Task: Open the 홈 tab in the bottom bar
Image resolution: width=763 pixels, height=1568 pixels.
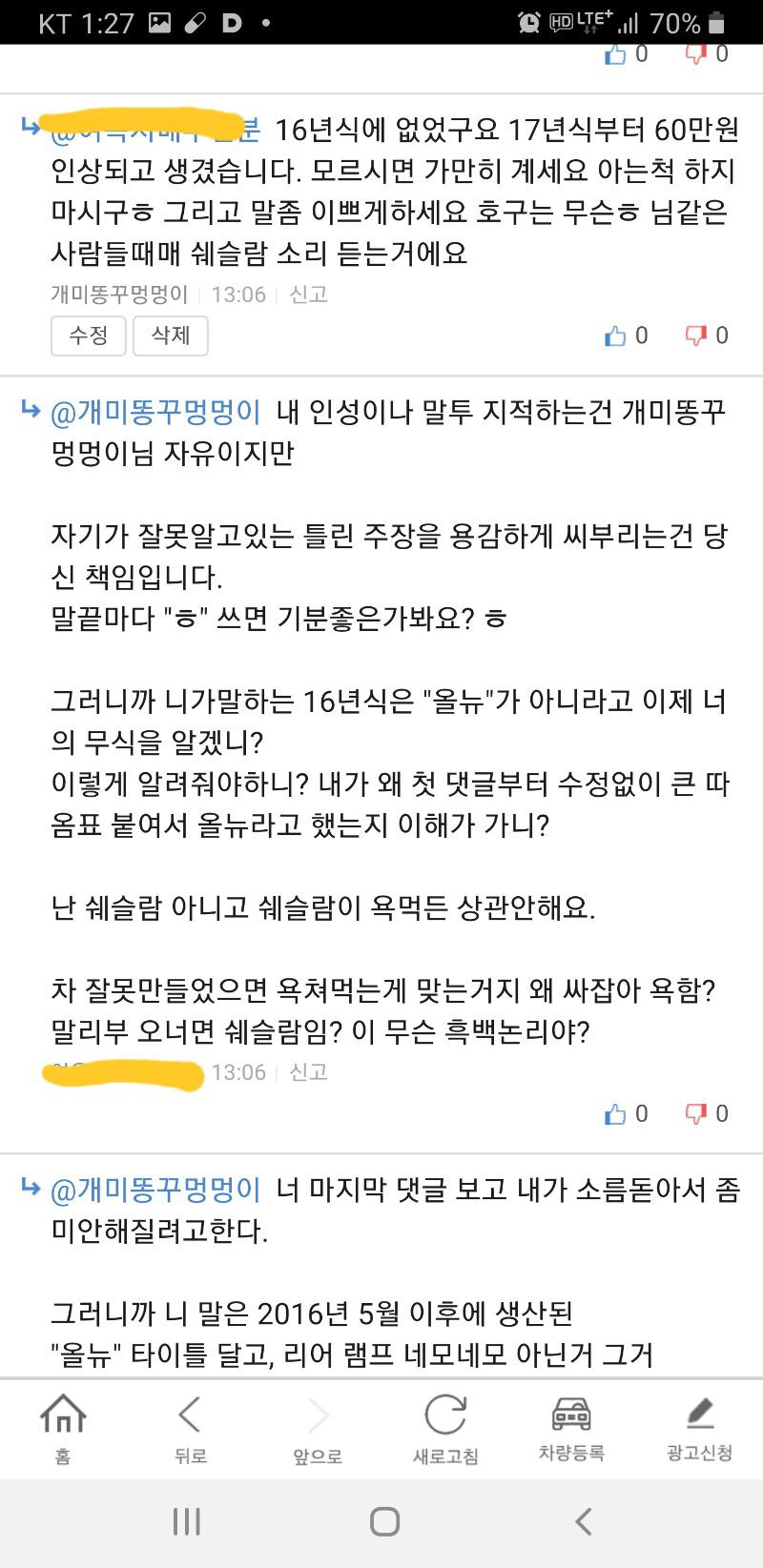Action: point(63,1427)
